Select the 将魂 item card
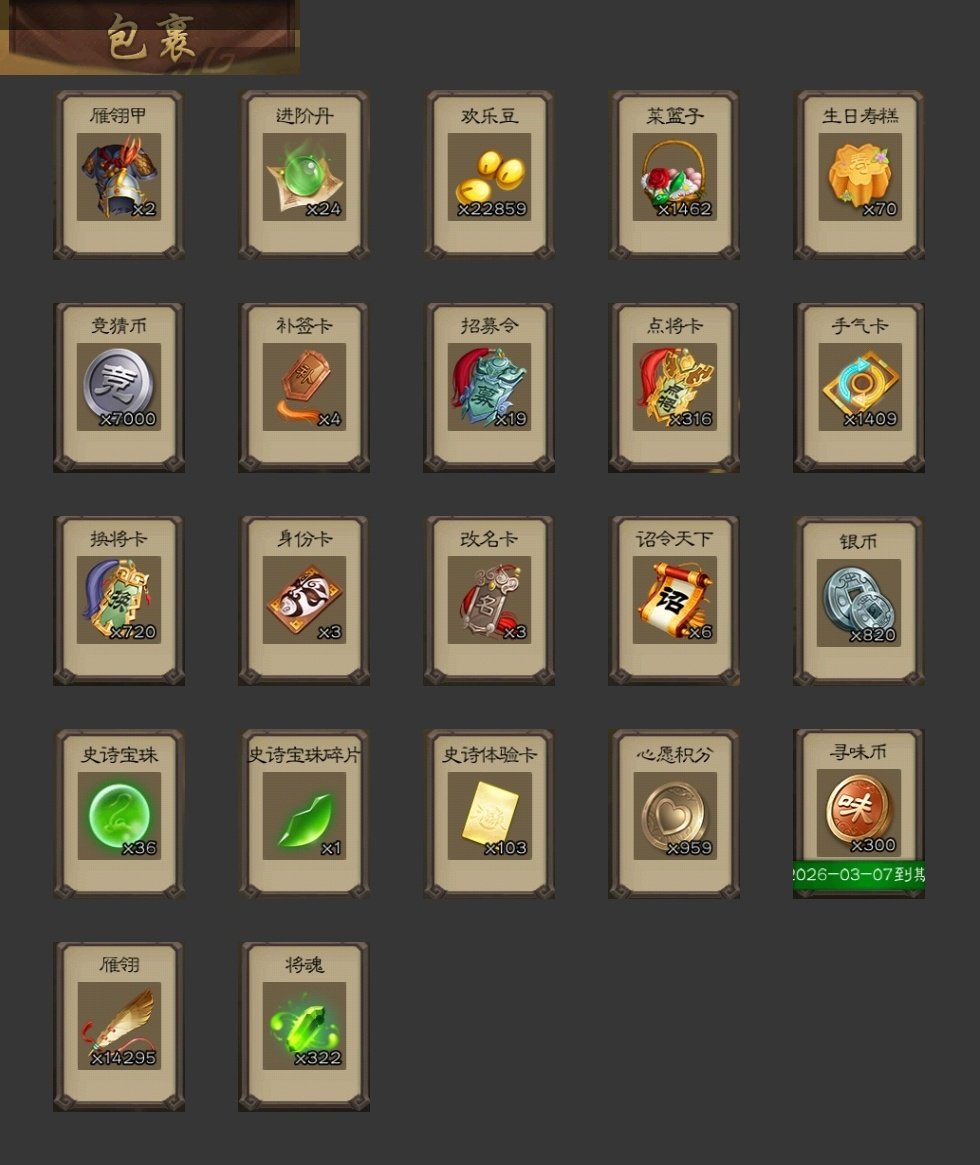This screenshot has height=1165, width=980. tap(304, 1026)
